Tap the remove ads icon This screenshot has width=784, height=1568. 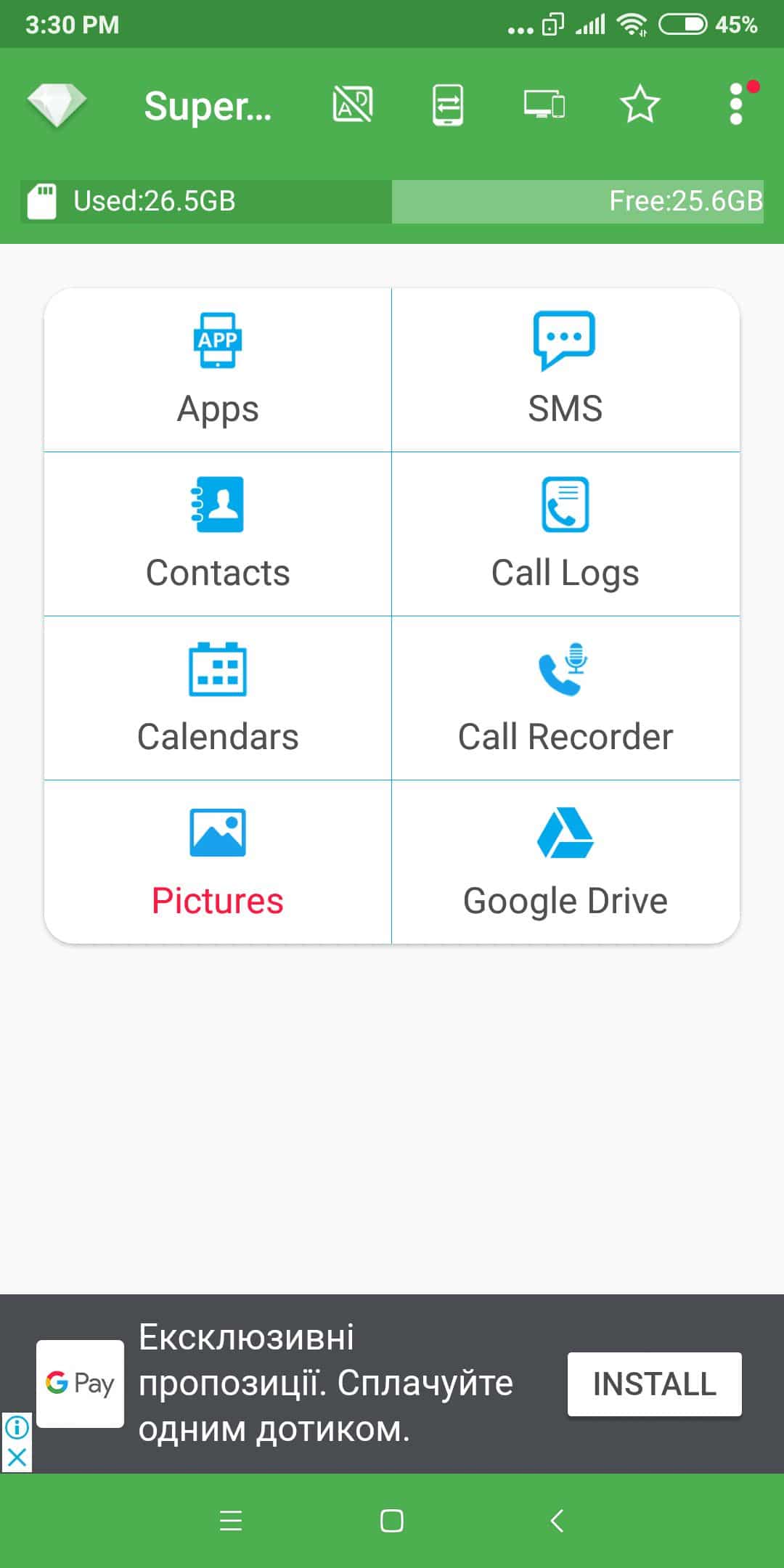pos(353,105)
